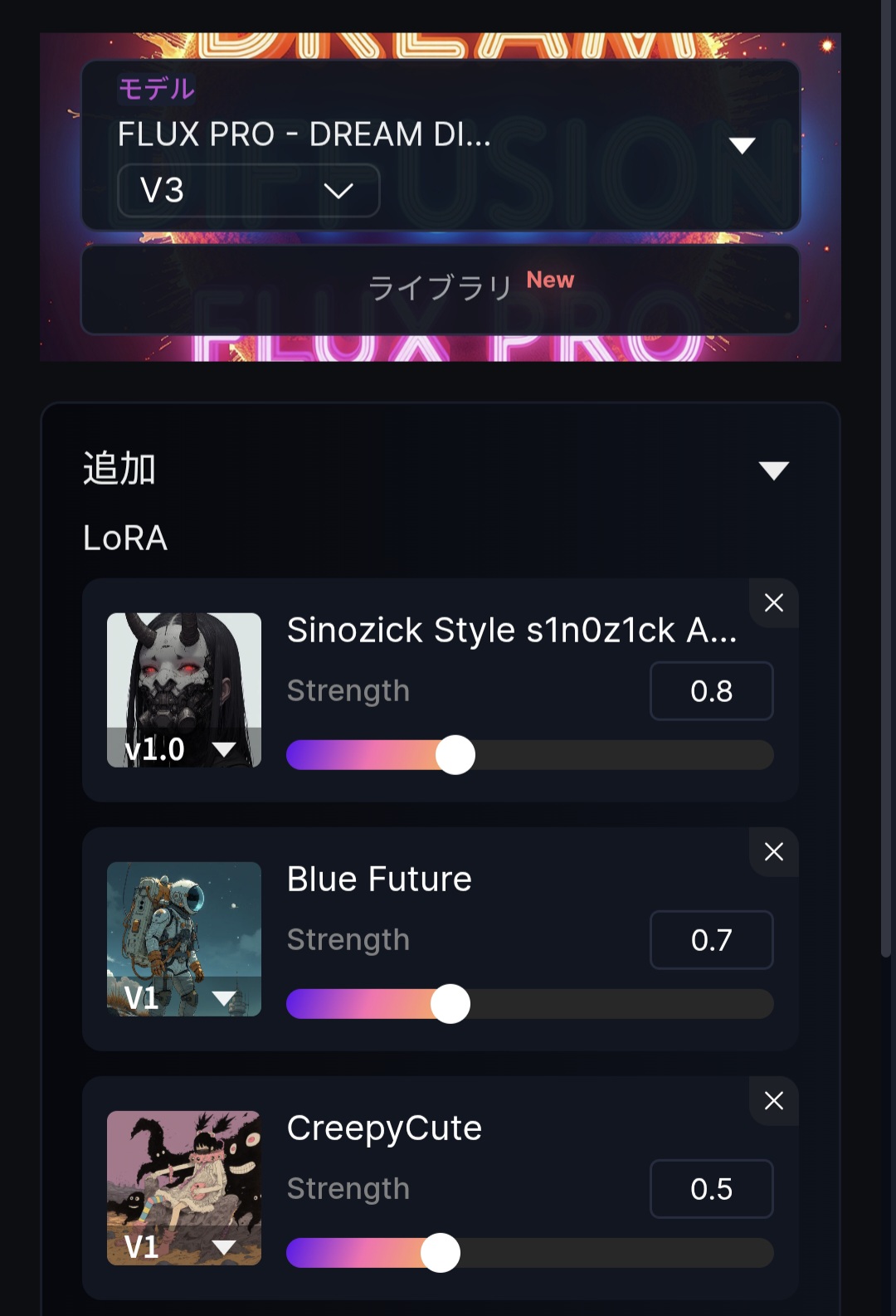Viewport: 896px width, 1316px height.
Task: Collapse the 追加 section
Action: 773,470
